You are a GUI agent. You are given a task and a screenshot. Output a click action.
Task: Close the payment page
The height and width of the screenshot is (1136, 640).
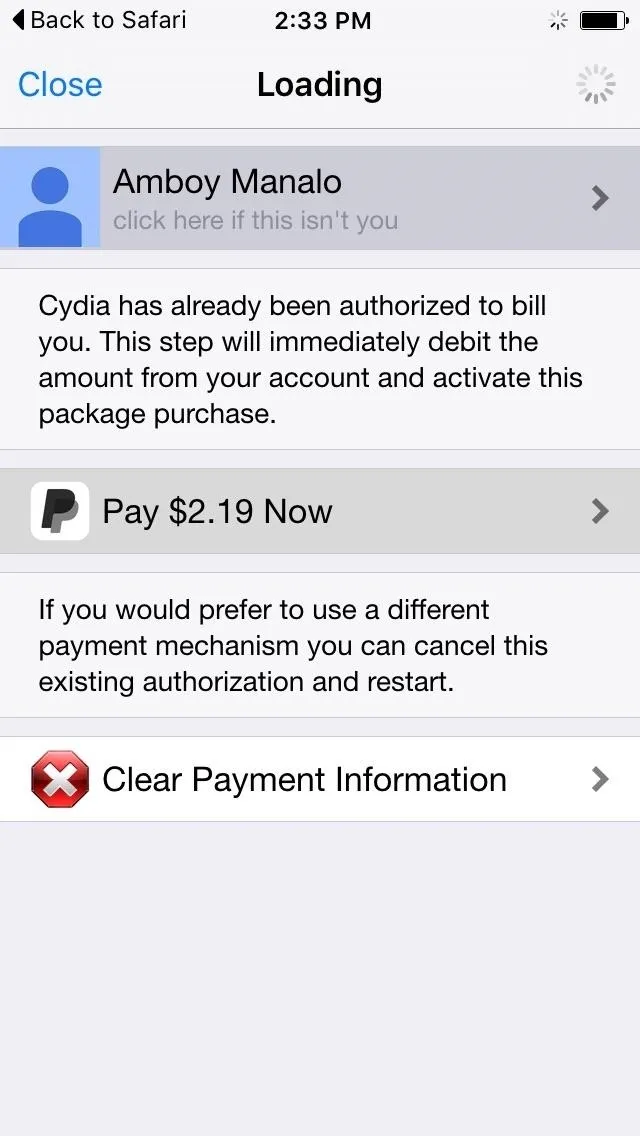[x=60, y=84]
